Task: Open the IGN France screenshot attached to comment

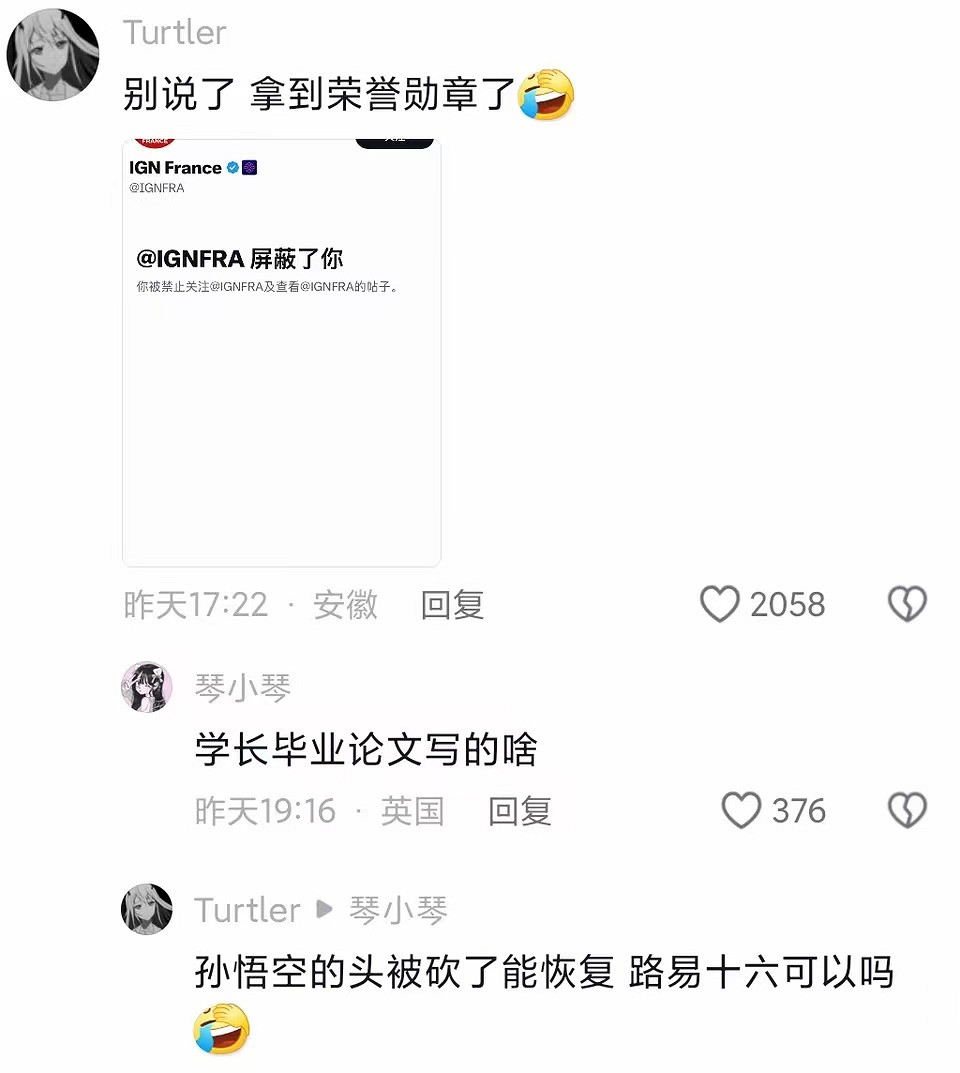Action: pyautogui.click(x=281, y=352)
